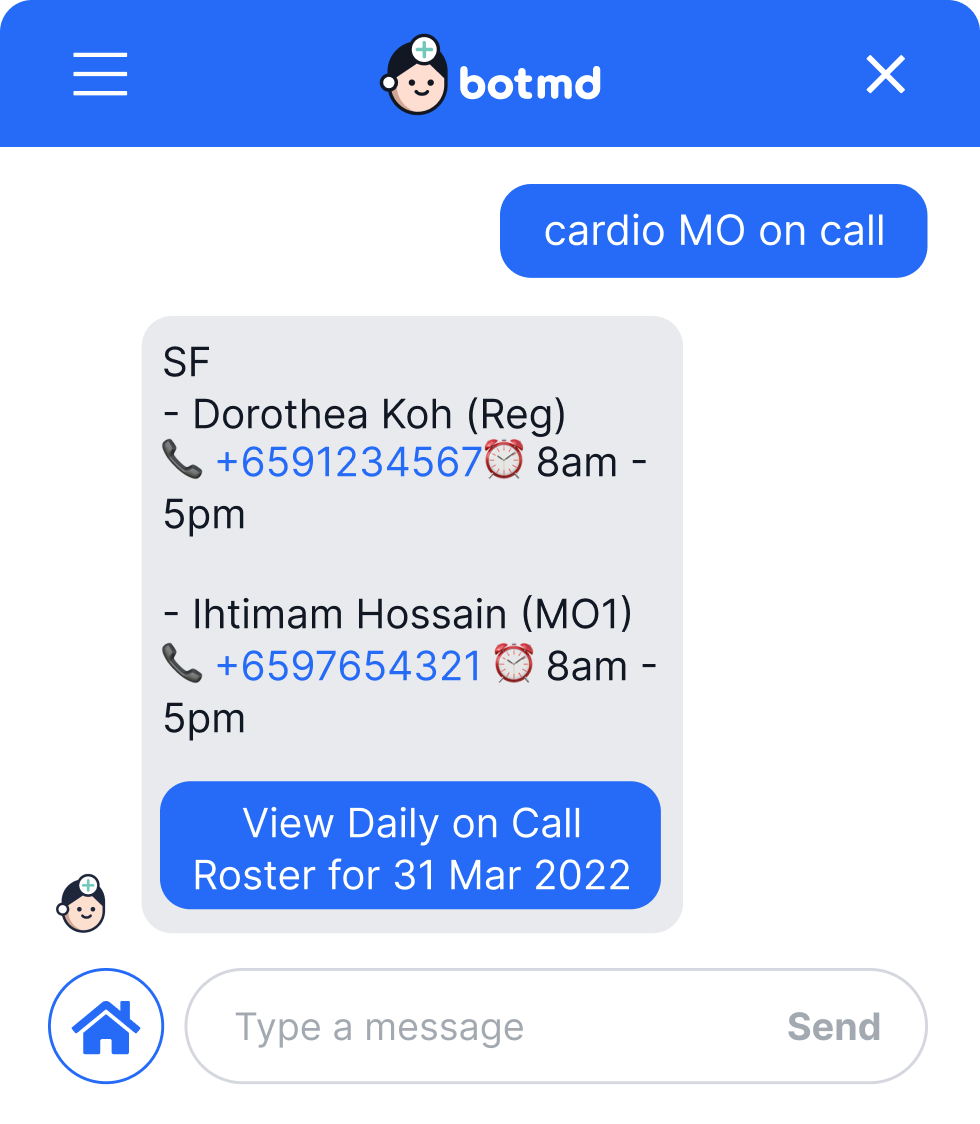Focus the Type a message field
The height and width of the screenshot is (1124, 980).
(x=480, y=1027)
